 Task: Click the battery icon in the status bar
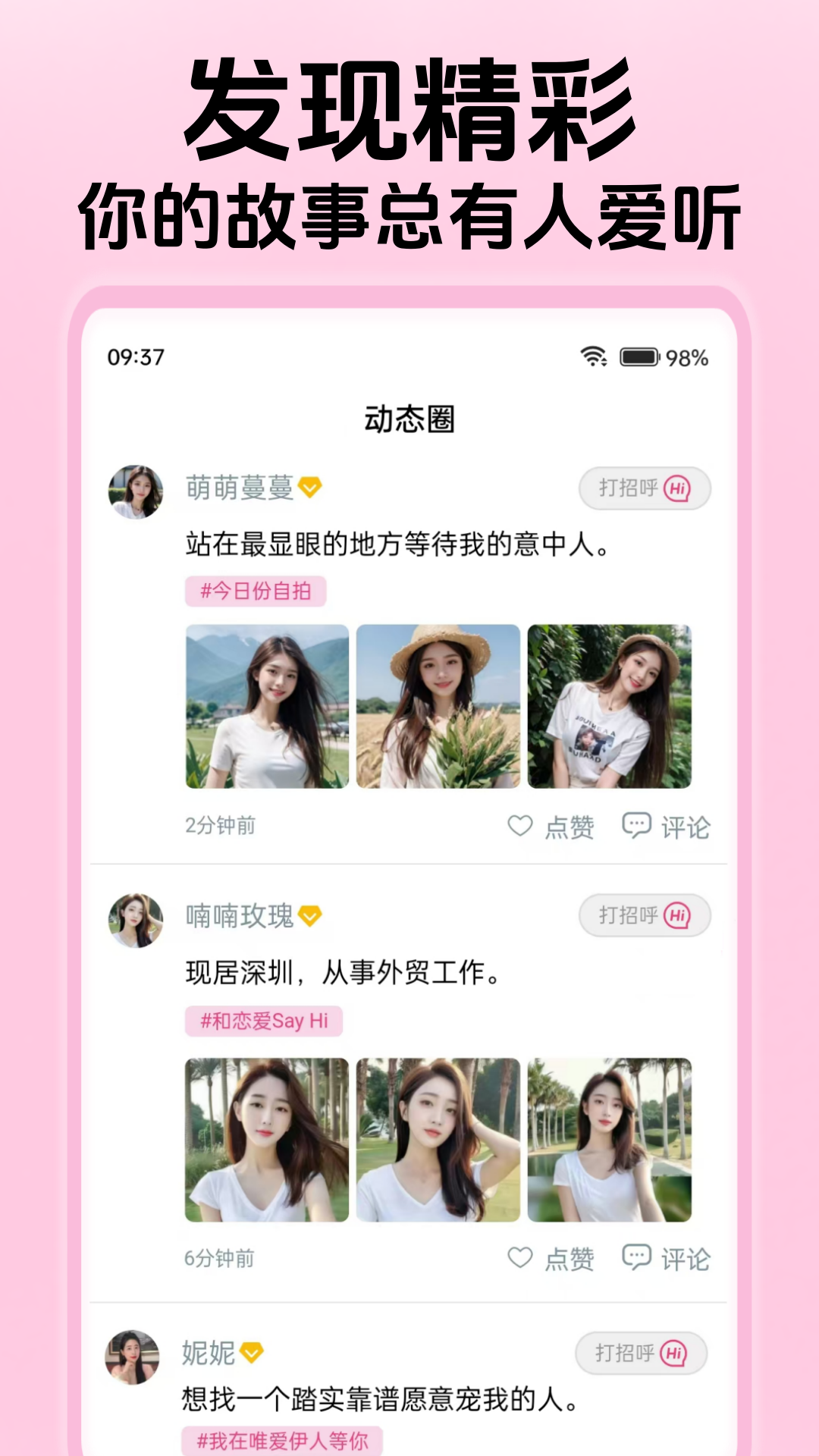[639, 358]
